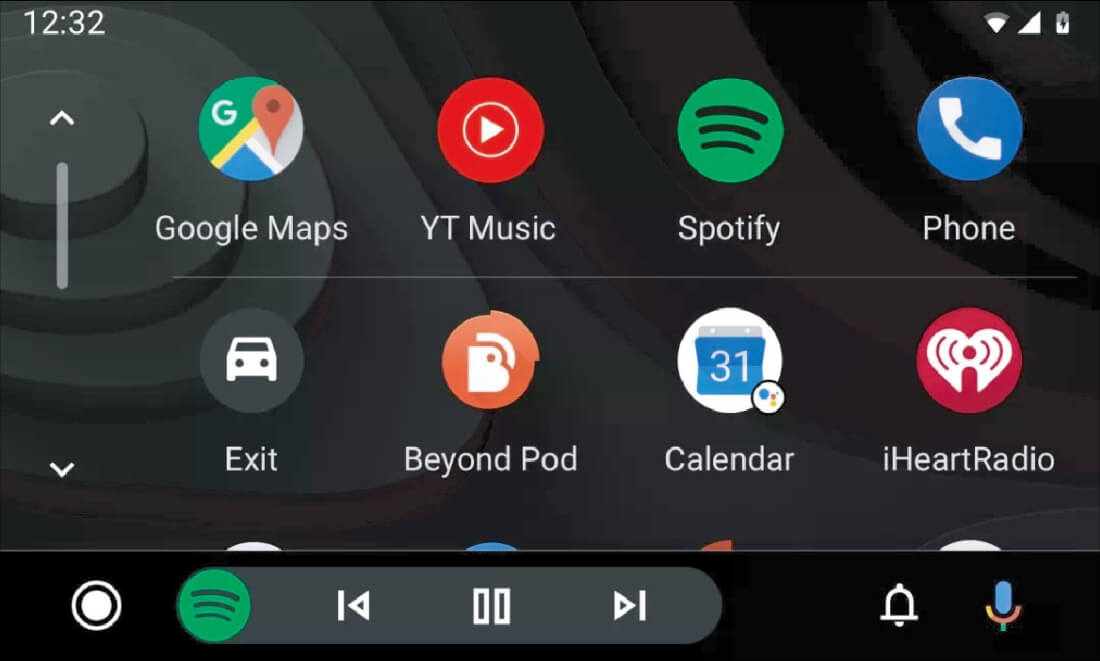Skip to next track
The height and width of the screenshot is (661, 1100).
629,606
